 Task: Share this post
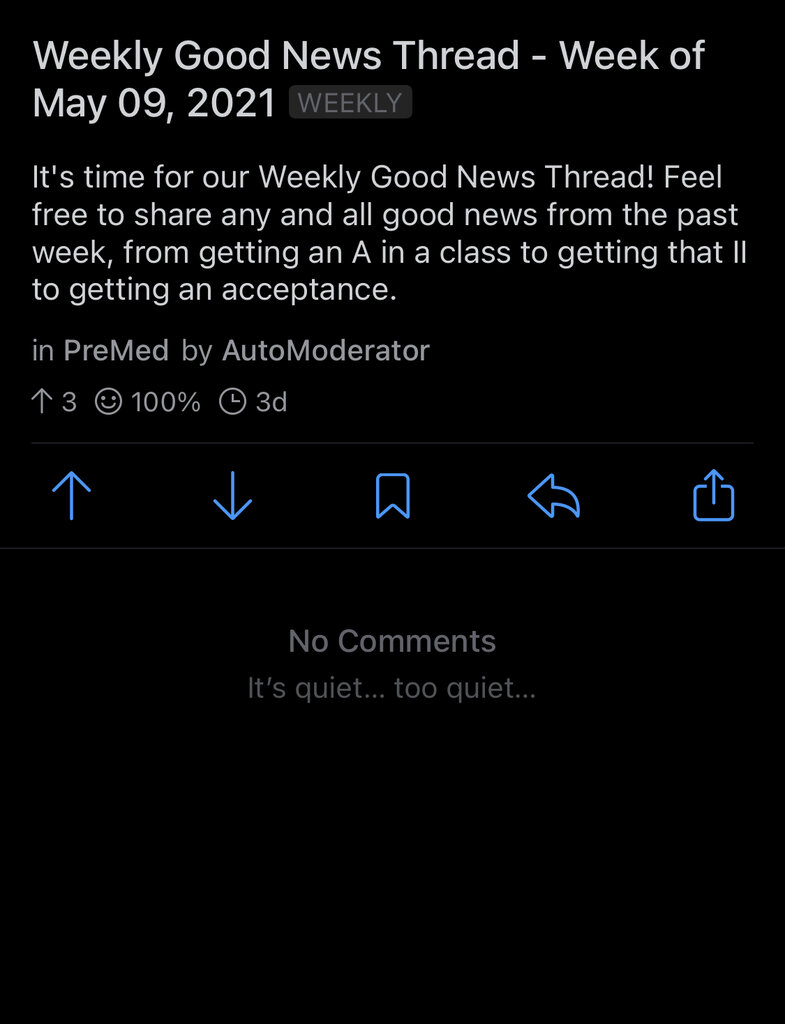pos(713,496)
